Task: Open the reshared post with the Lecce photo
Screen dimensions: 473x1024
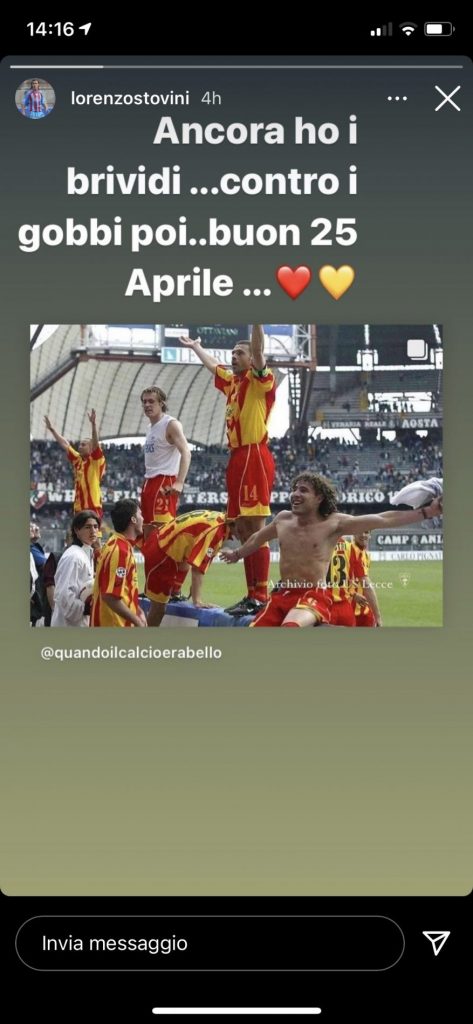Action: click(x=236, y=475)
